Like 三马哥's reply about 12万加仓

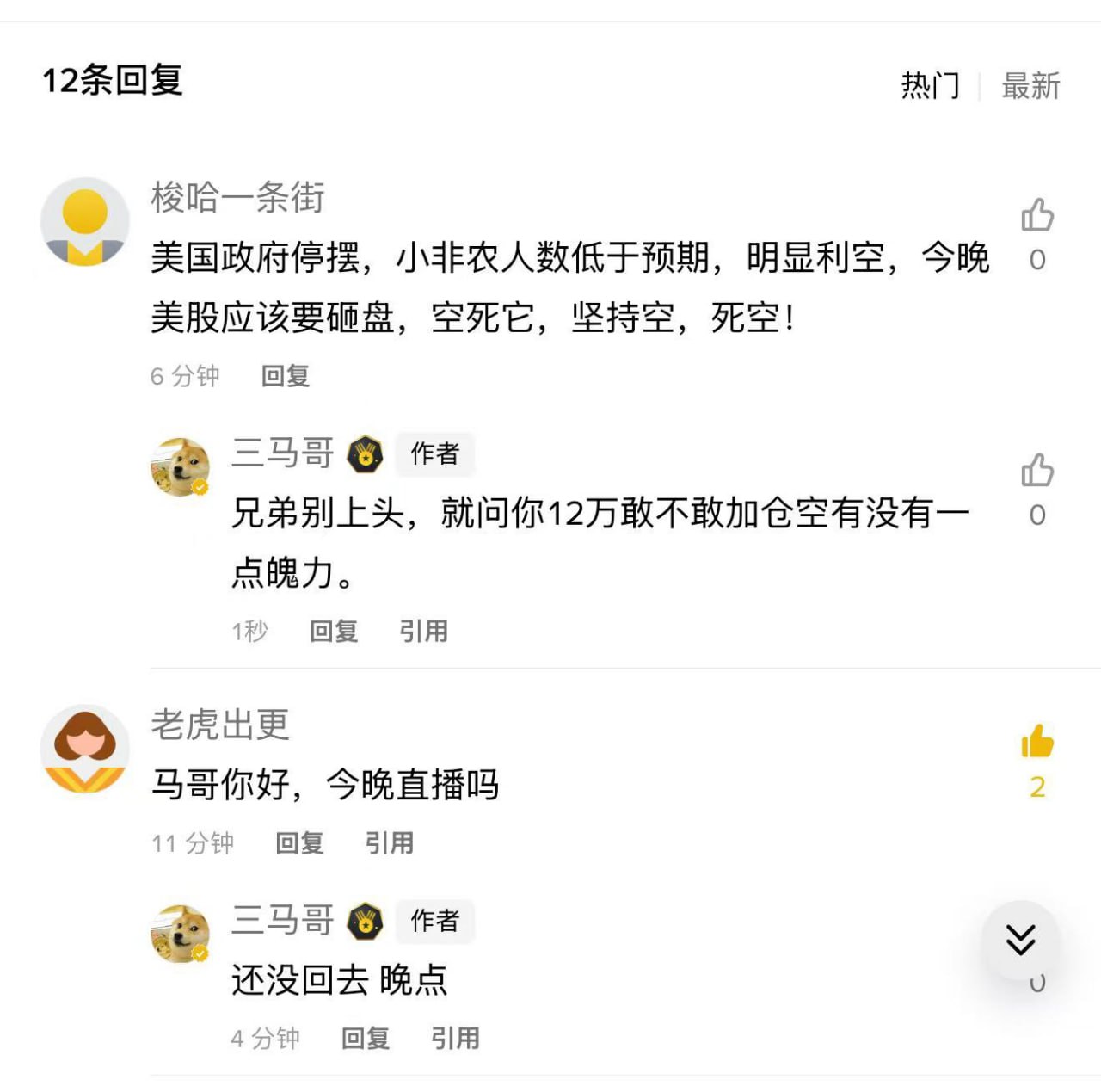tap(1037, 472)
